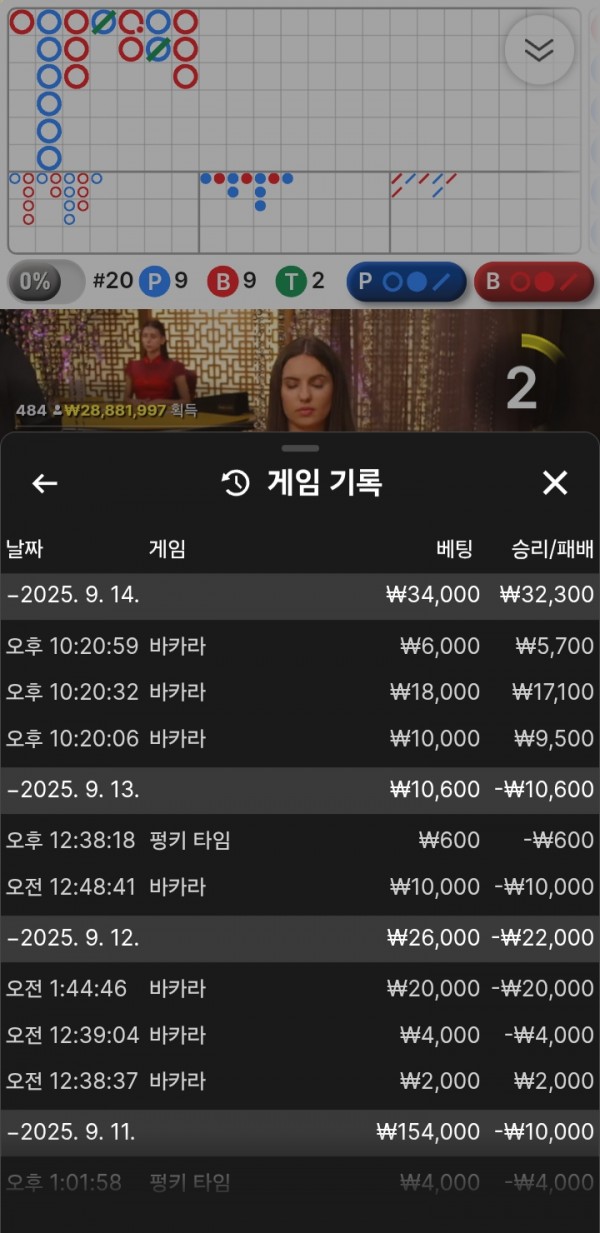Close the game history panel

pyautogui.click(x=554, y=484)
